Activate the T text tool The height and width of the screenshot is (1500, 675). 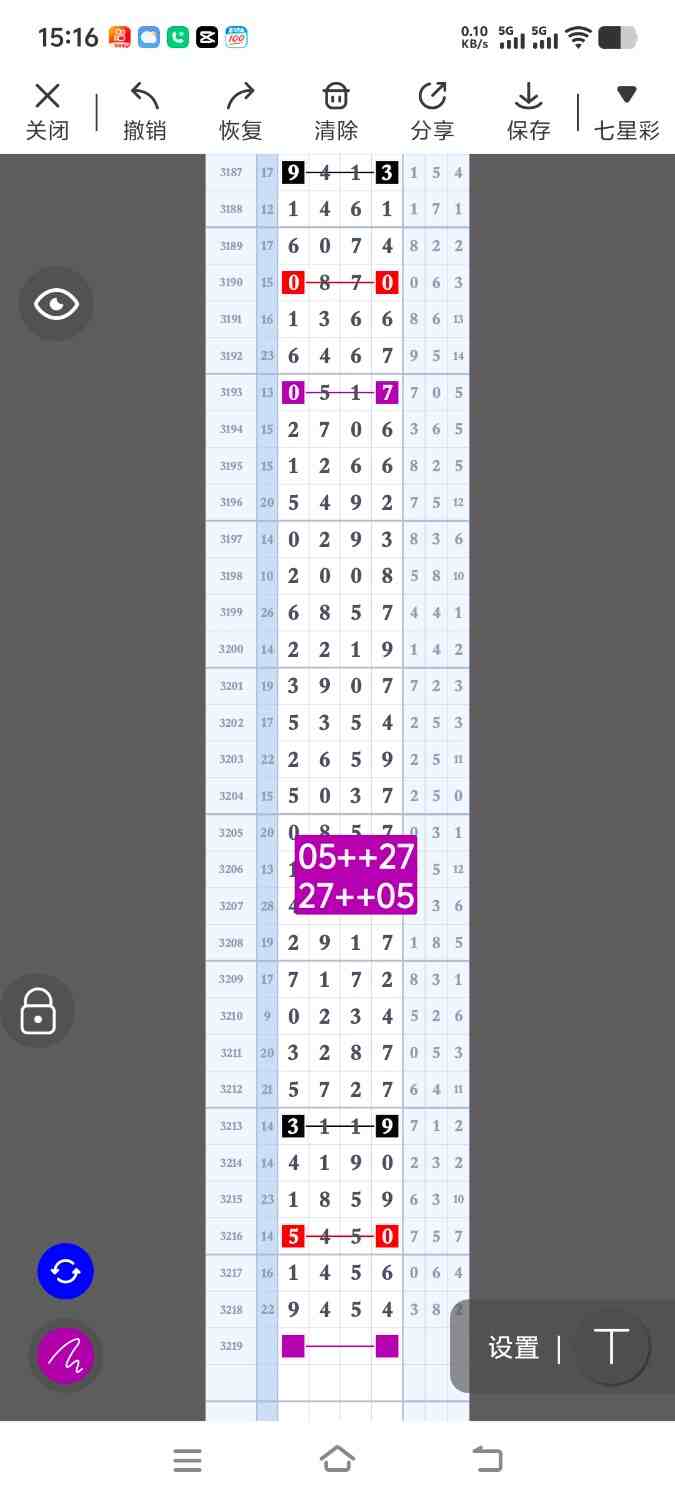coord(611,1346)
